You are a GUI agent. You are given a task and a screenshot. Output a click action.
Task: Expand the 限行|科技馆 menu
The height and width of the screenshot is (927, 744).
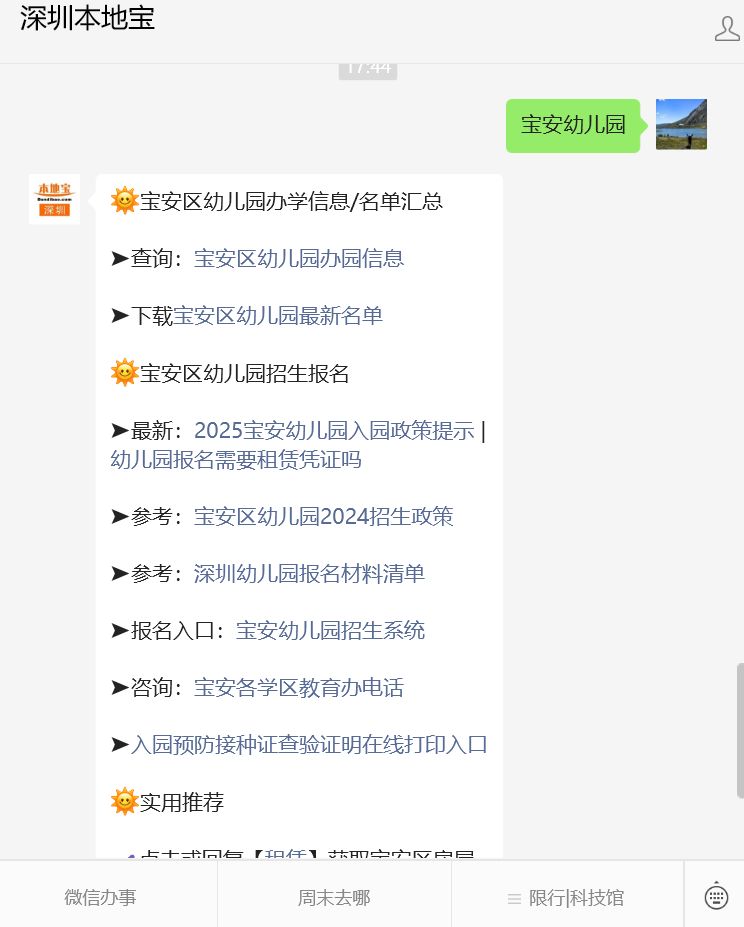click(566, 898)
